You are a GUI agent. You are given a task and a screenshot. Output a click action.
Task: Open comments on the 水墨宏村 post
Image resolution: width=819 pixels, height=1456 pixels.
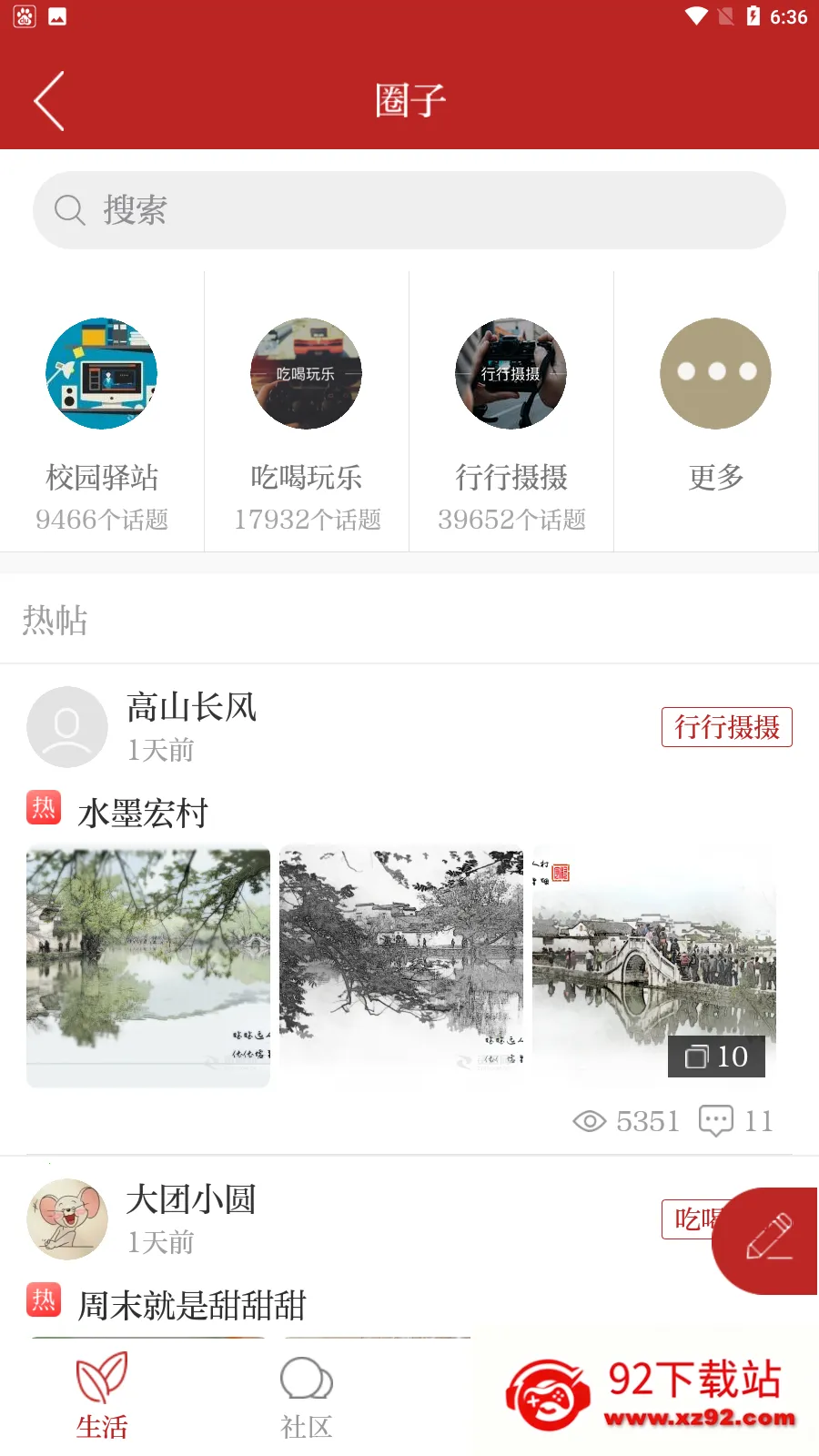736,1121
